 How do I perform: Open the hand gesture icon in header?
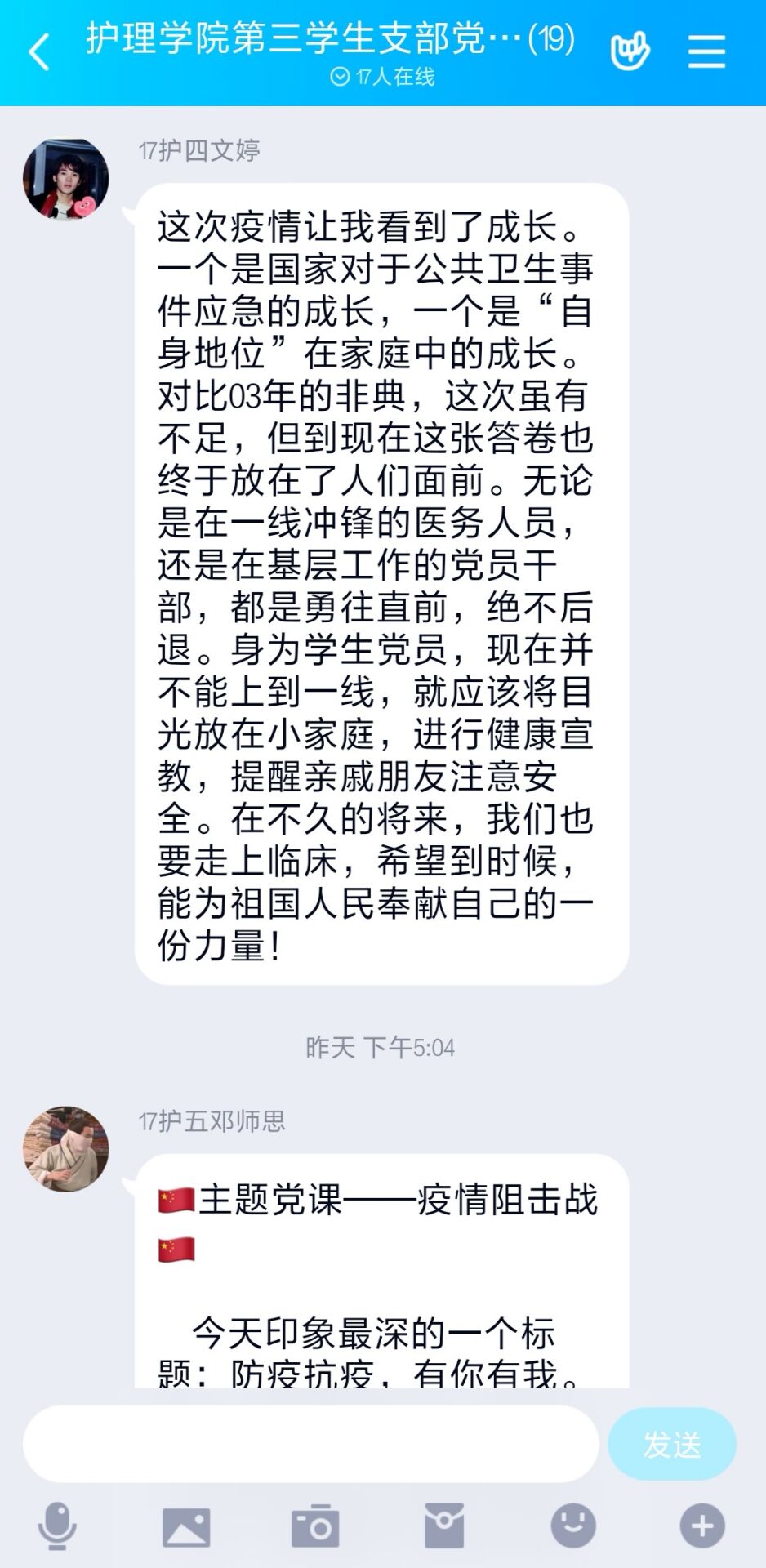[x=630, y=51]
